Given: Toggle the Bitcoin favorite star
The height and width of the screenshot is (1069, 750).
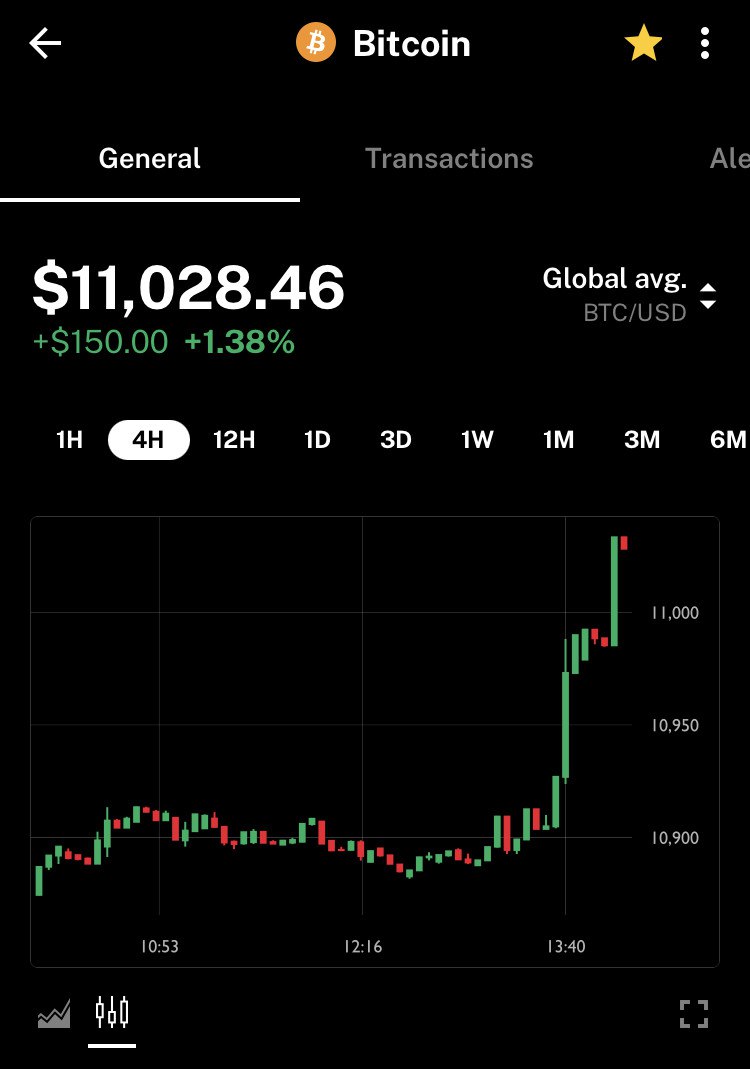Looking at the screenshot, I should [x=643, y=43].
